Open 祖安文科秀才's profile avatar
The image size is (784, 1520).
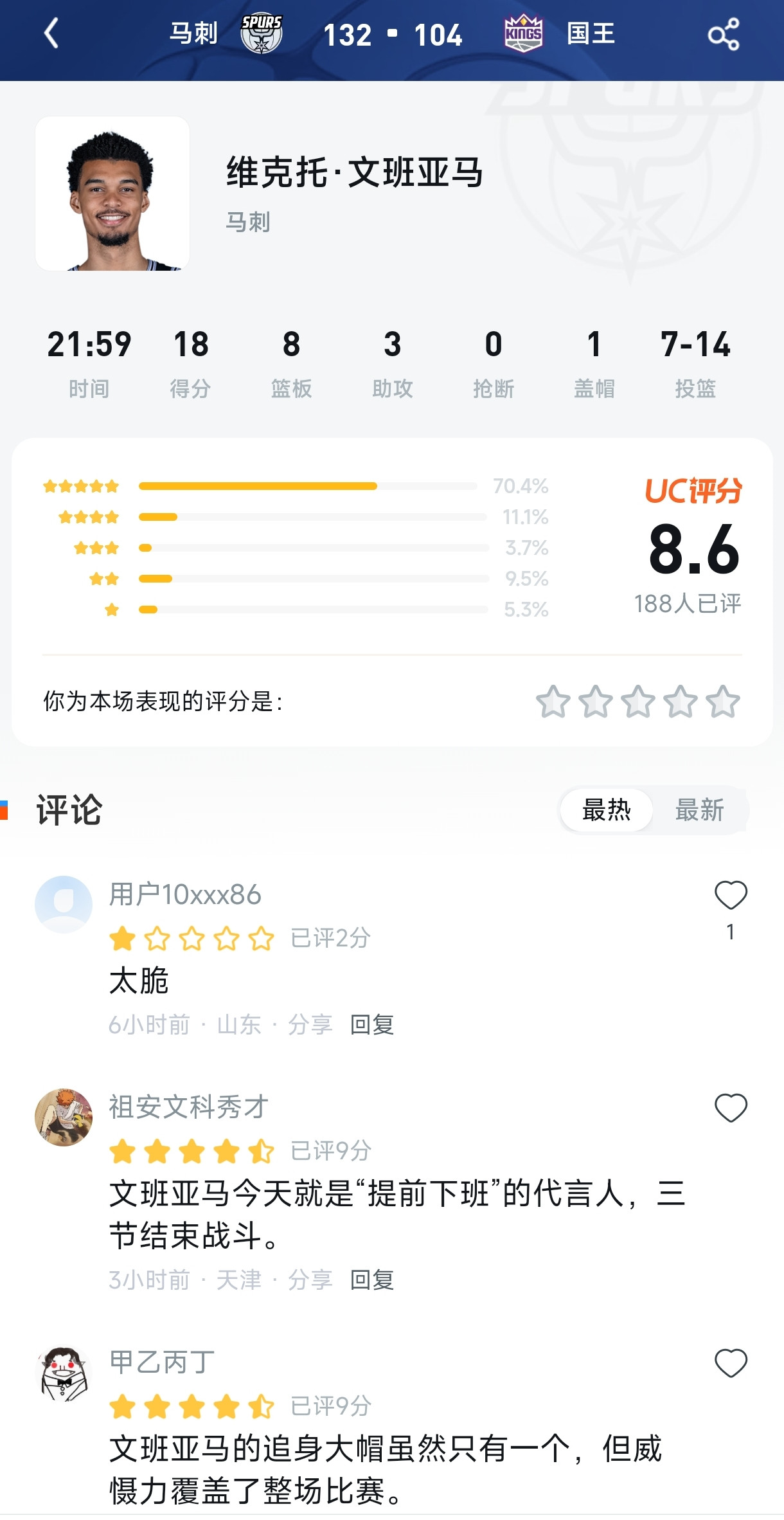64,1119
